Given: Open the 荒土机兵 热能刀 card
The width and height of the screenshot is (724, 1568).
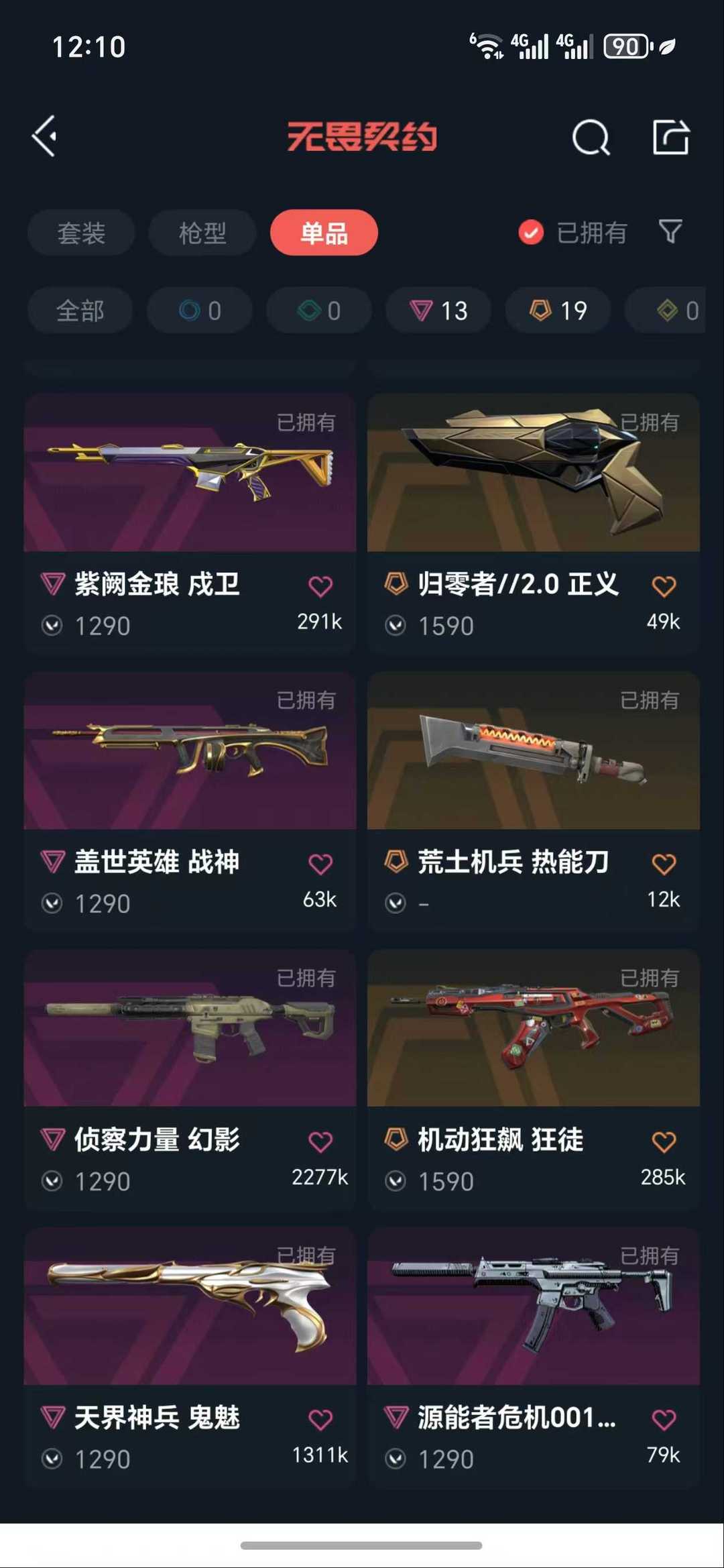Looking at the screenshot, I should (533, 751).
